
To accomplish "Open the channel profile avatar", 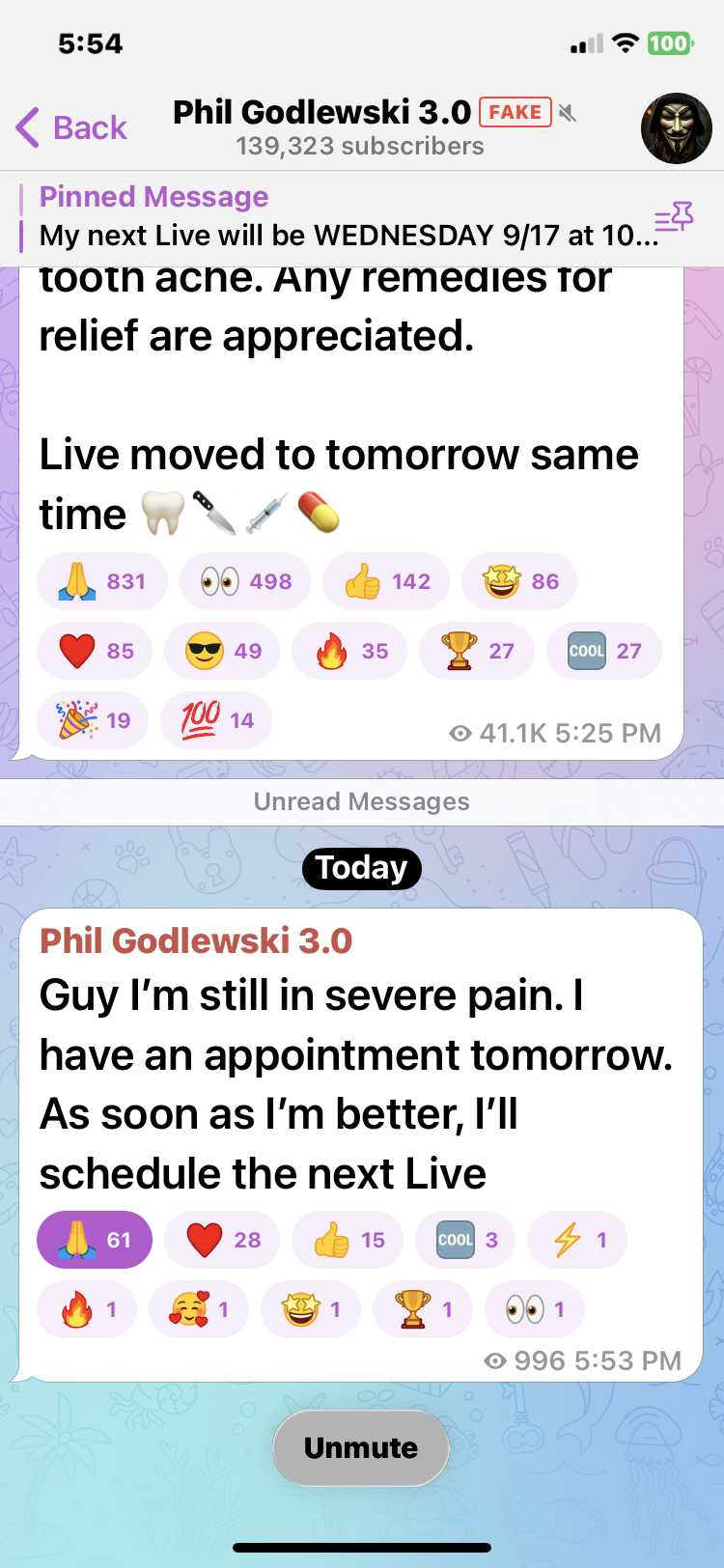I will click(x=676, y=128).
